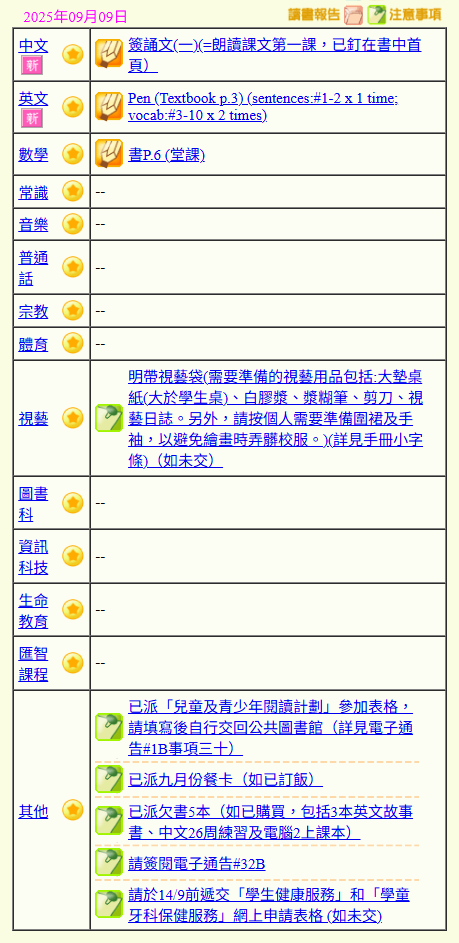Open the 已派九月份餐卡 notice

tap(226, 780)
